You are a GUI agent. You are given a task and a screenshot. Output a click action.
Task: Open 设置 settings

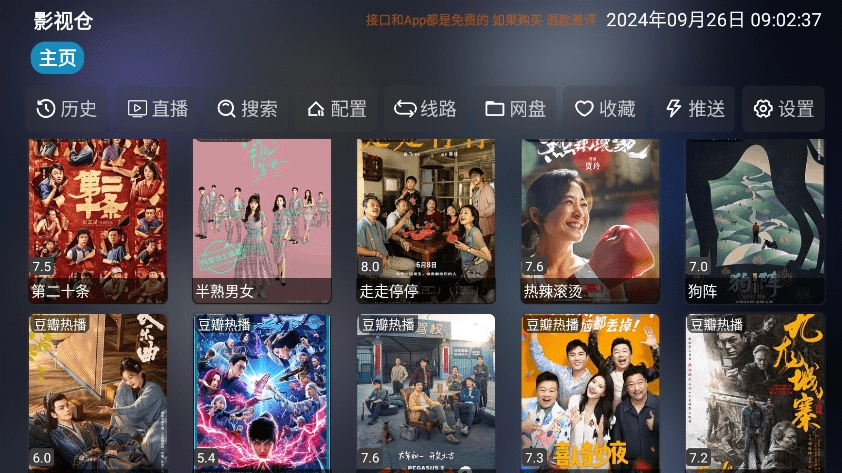coord(784,109)
